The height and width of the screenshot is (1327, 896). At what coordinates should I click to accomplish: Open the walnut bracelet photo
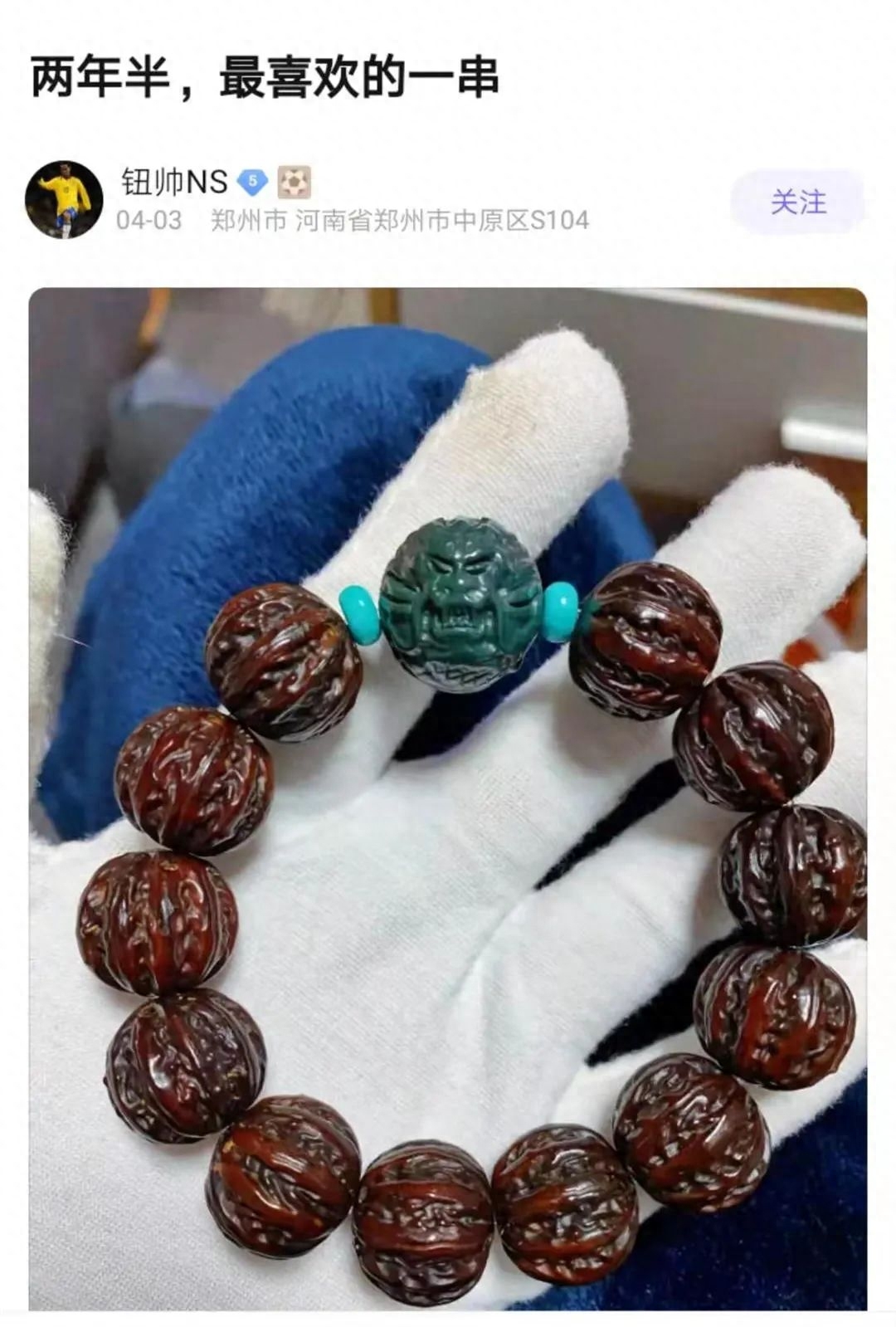448,797
